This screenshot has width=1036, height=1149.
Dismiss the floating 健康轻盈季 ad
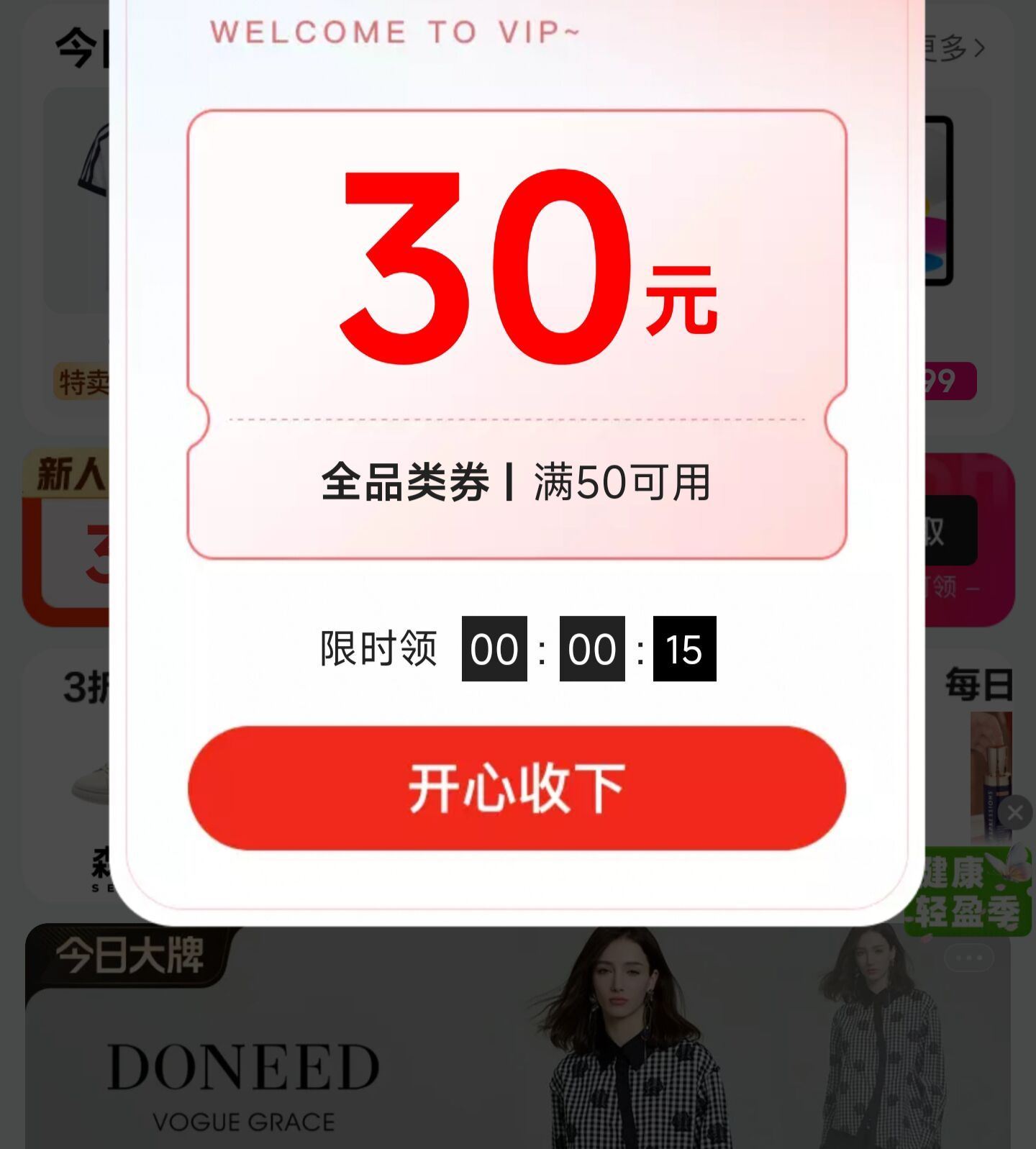(x=1015, y=813)
